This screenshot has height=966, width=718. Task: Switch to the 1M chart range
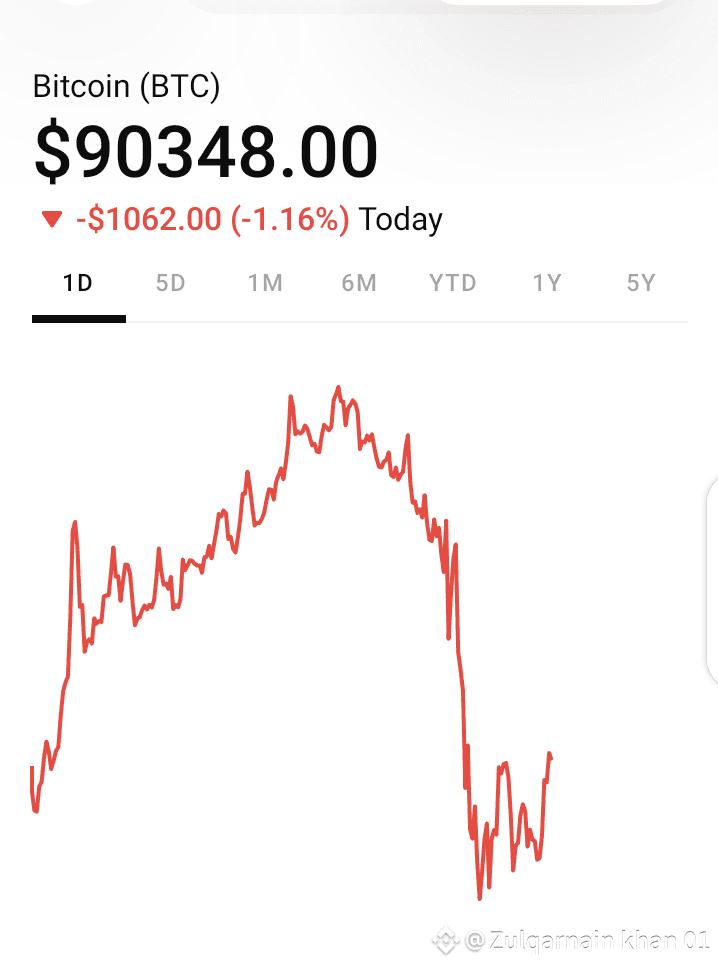[x=265, y=283]
